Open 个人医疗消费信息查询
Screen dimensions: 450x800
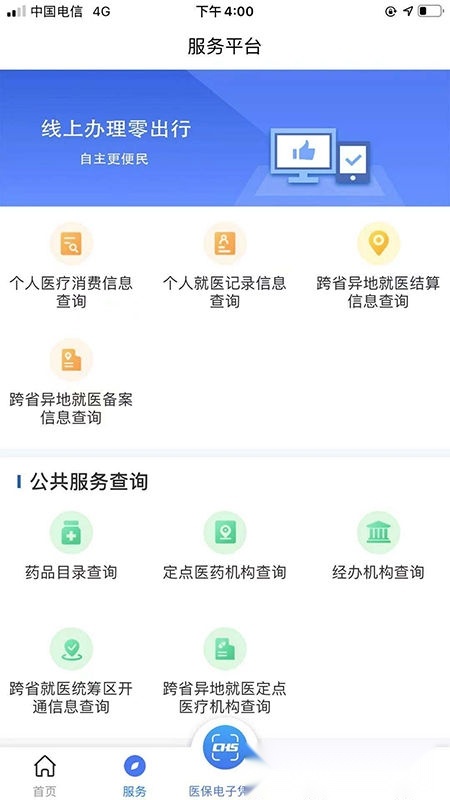pyautogui.click(x=71, y=266)
